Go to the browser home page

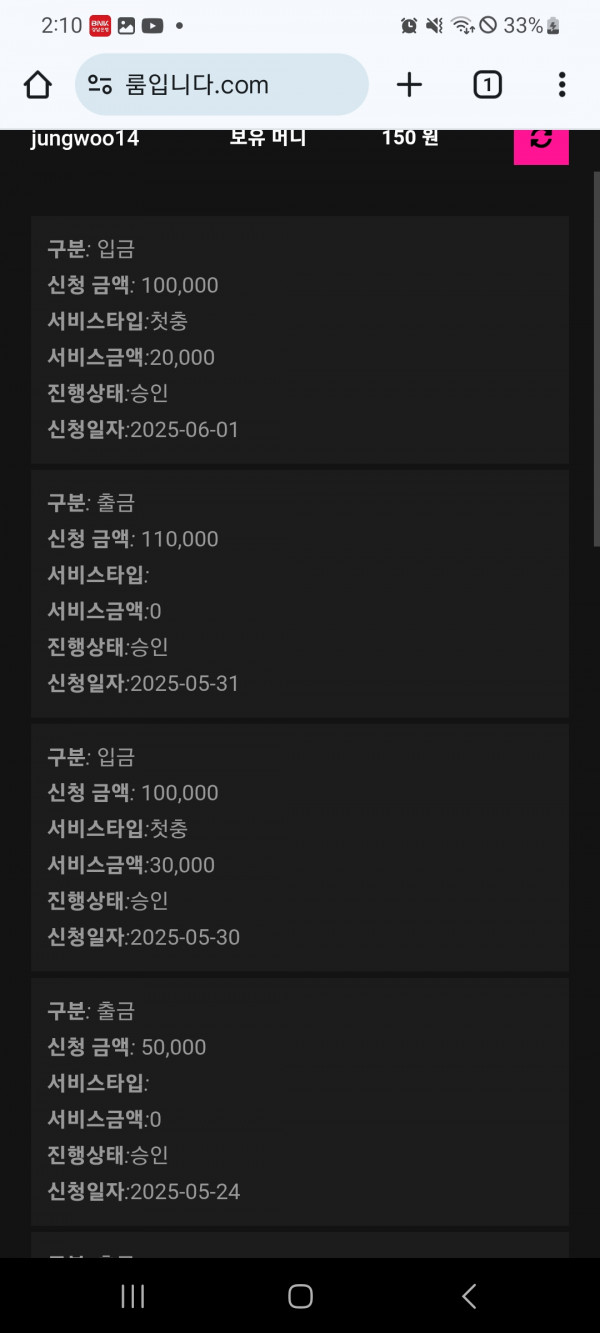38,85
